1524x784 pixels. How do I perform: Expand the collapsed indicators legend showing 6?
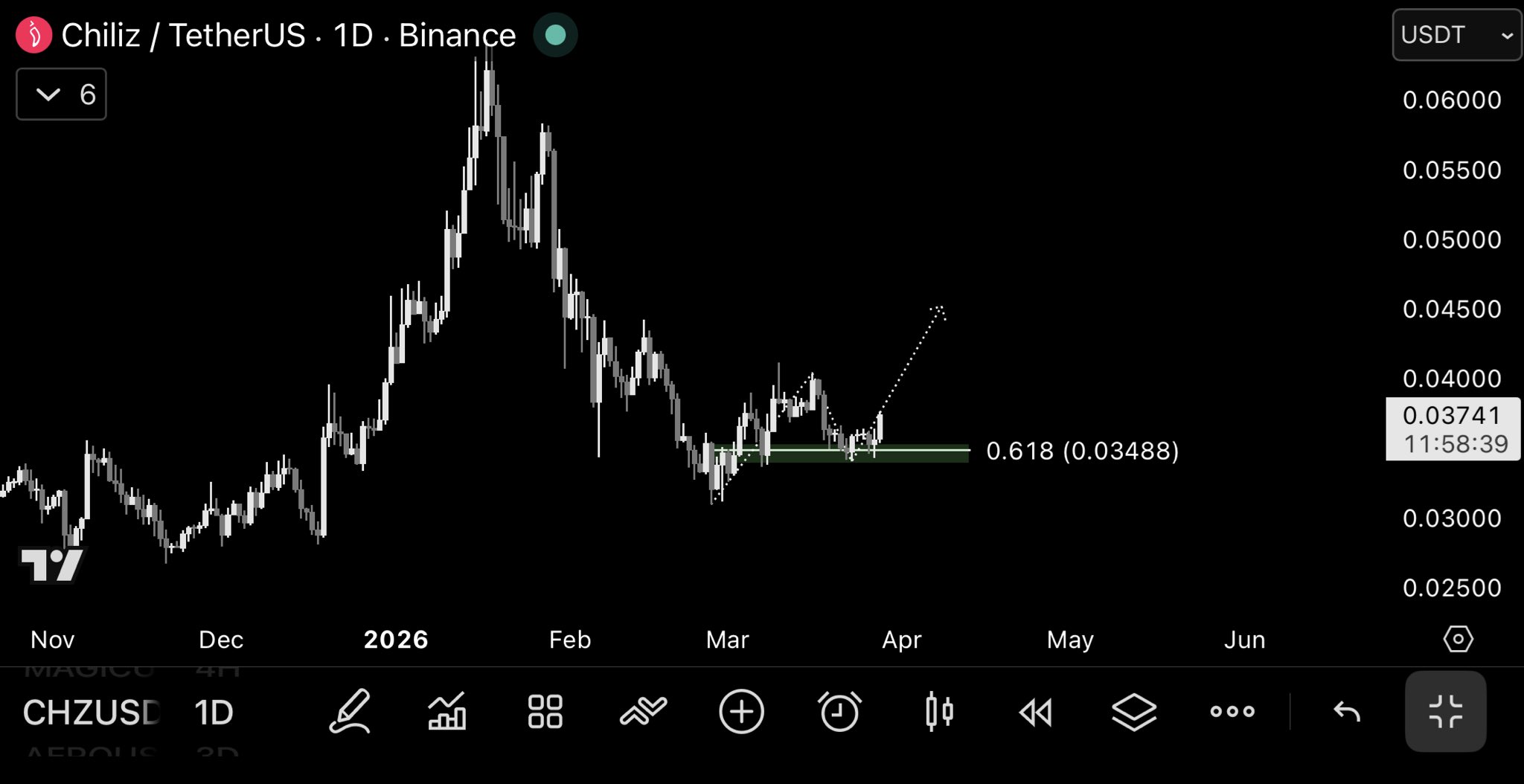click(x=61, y=94)
